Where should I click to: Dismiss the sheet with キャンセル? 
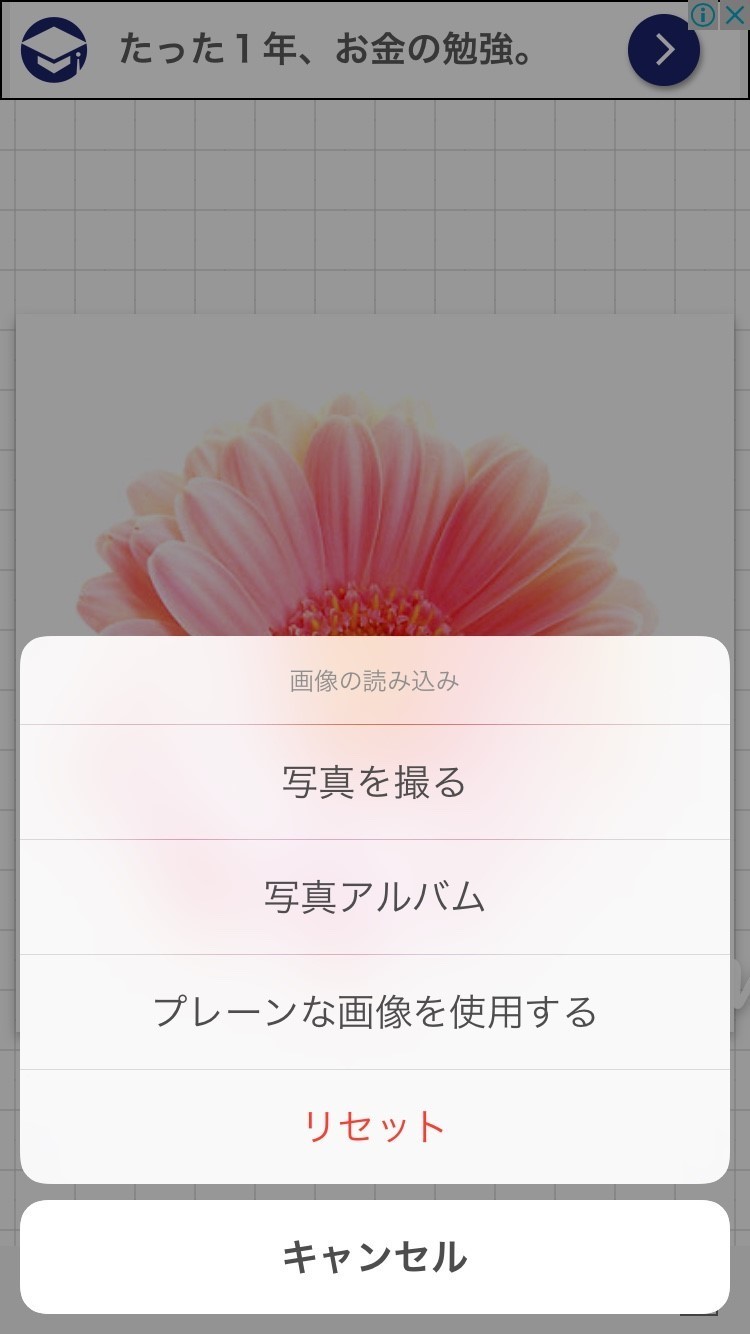(374, 1257)
